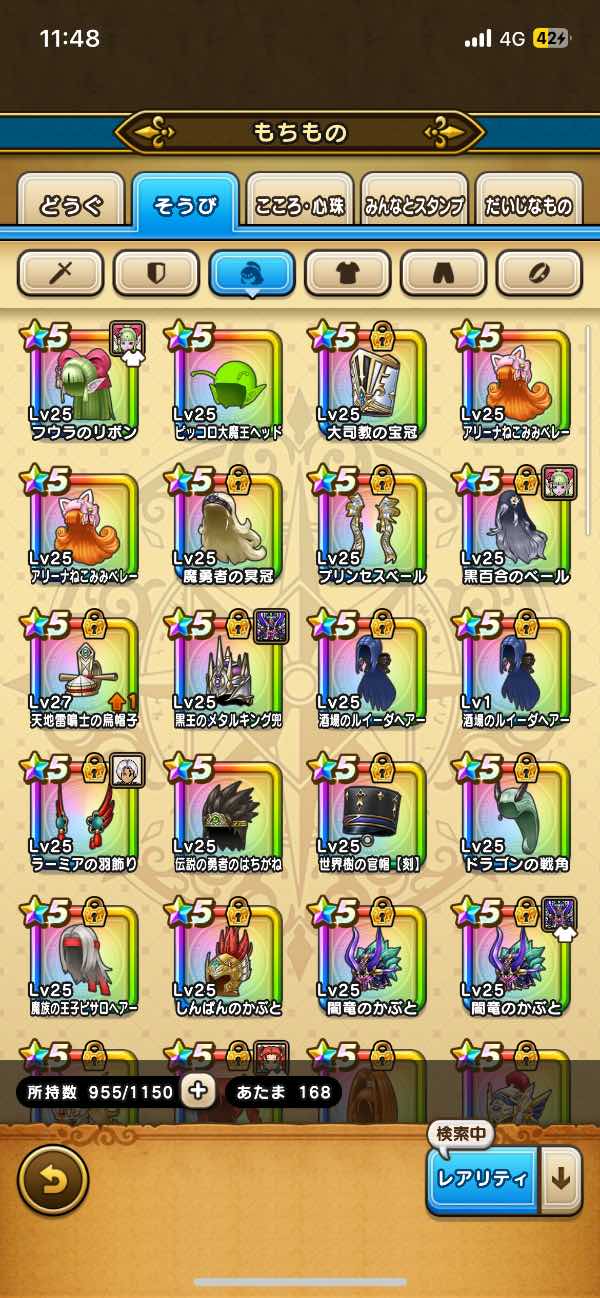Open the 黒百合のベール item
Image resolution: width=600 pixels, height=1298 pixels.
(515, 529)
